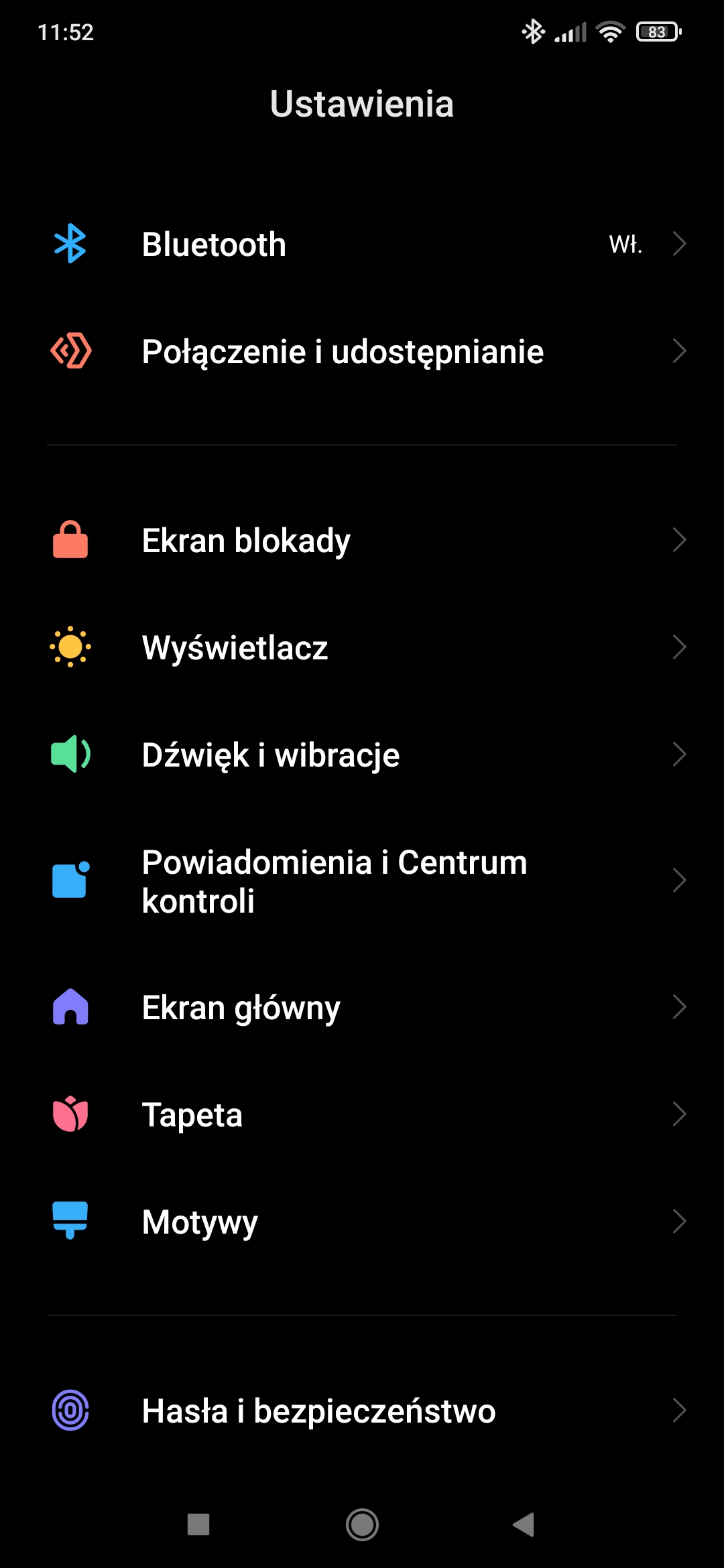Show recent apps

(198, 1524)
